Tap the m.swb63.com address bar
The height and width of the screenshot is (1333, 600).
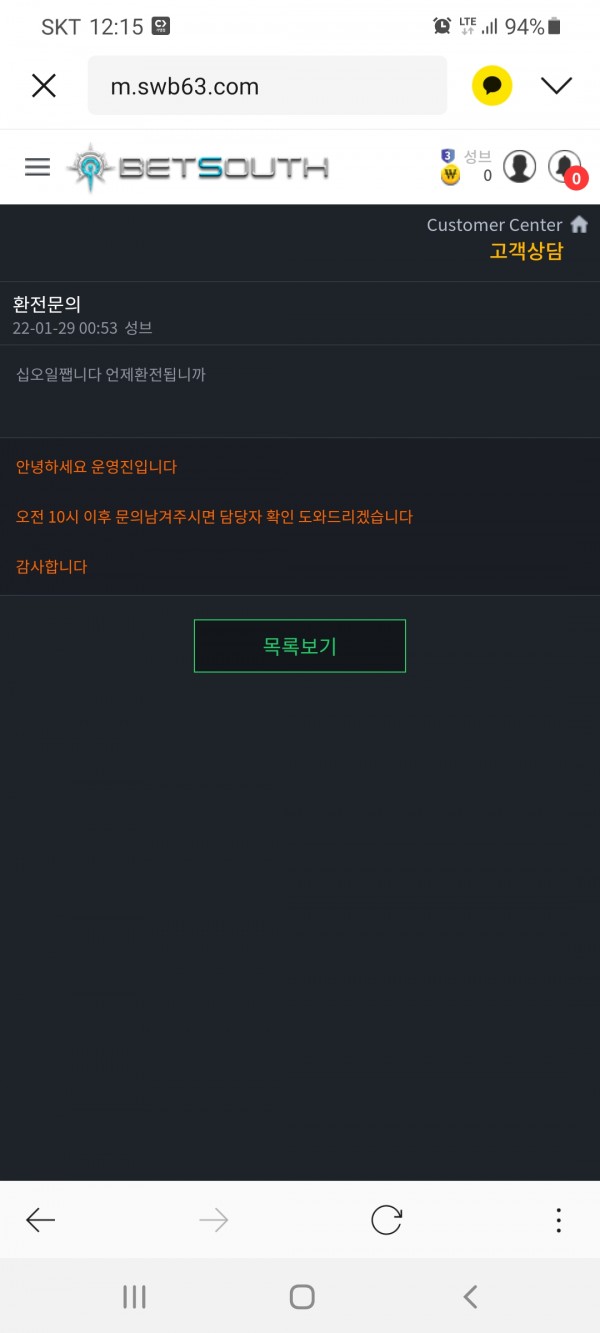pos(267,86)
